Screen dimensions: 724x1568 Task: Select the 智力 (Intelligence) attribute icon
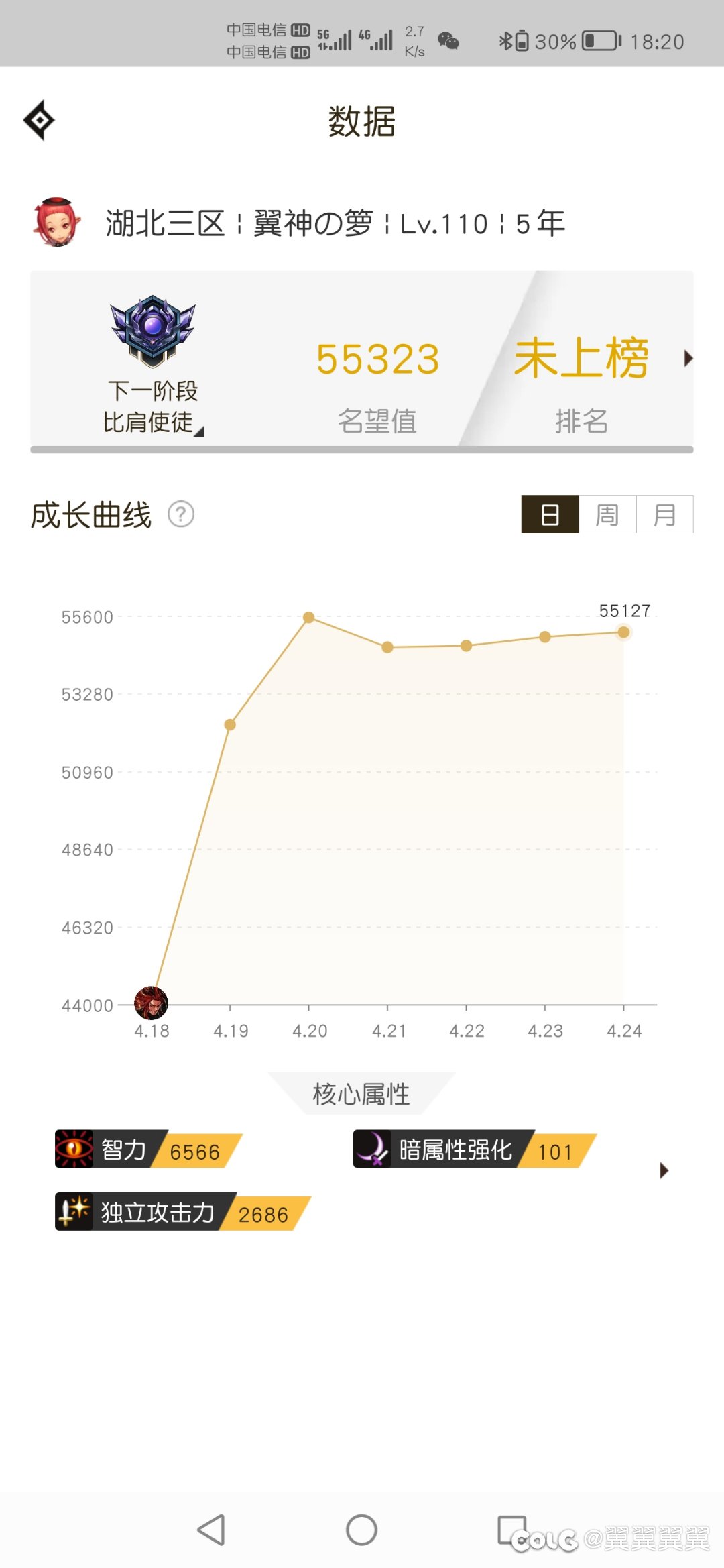(x=74, y=1148)
